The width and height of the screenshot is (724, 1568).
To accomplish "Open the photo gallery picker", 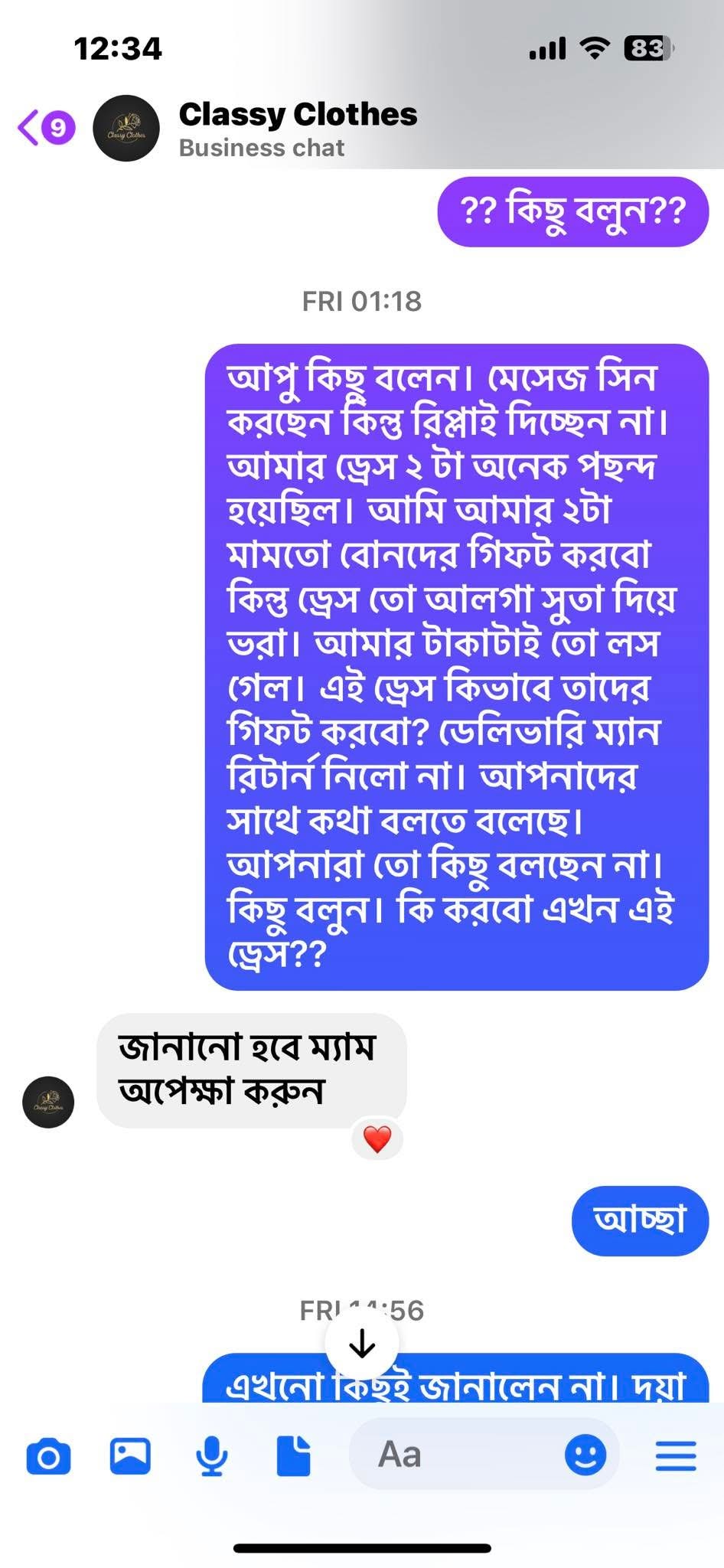I will pos(130,1455).
